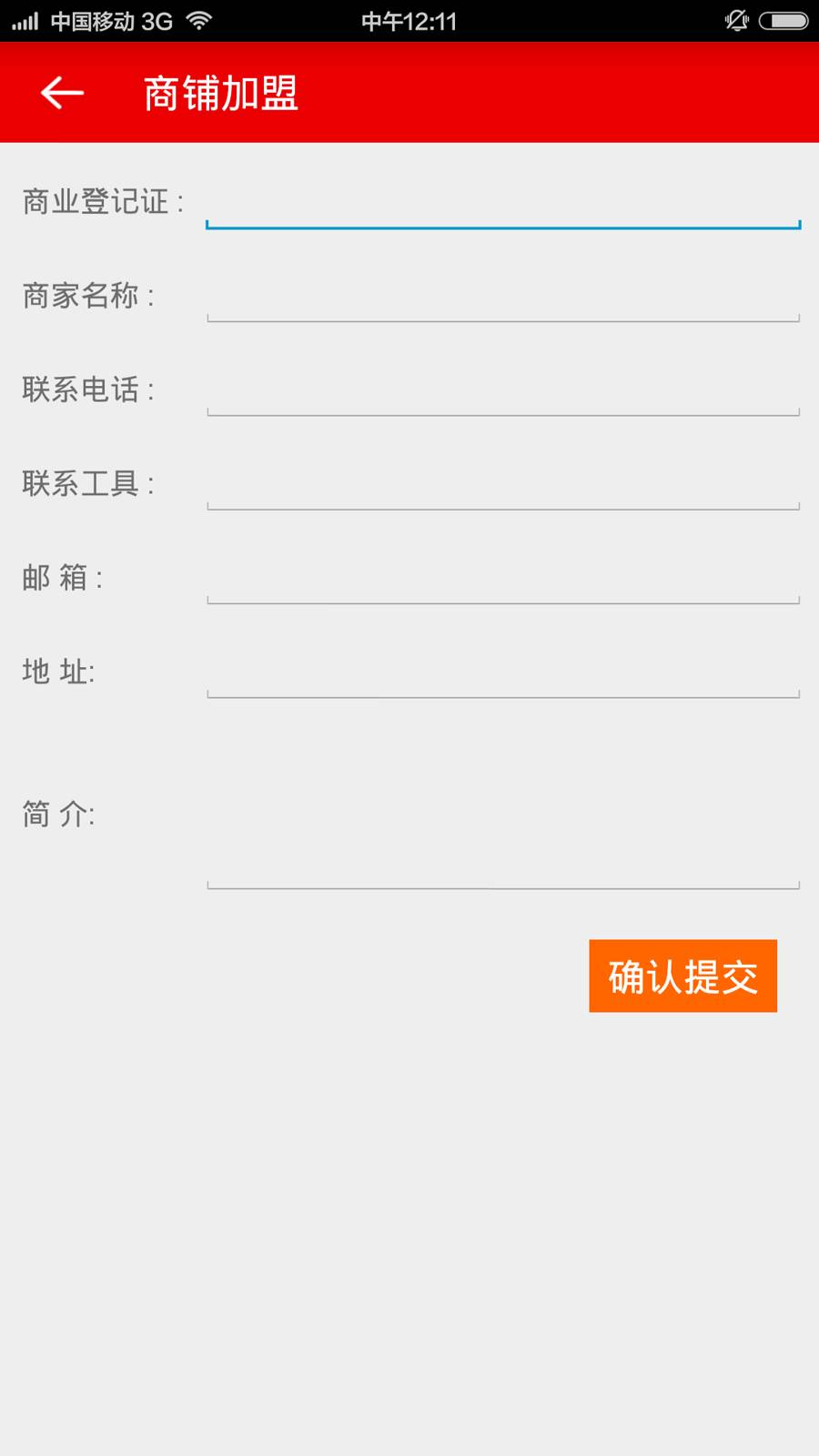Screen dimensions: 819x1456
Task: Tap the 地址 address field
Action: [x=502, y=674]
